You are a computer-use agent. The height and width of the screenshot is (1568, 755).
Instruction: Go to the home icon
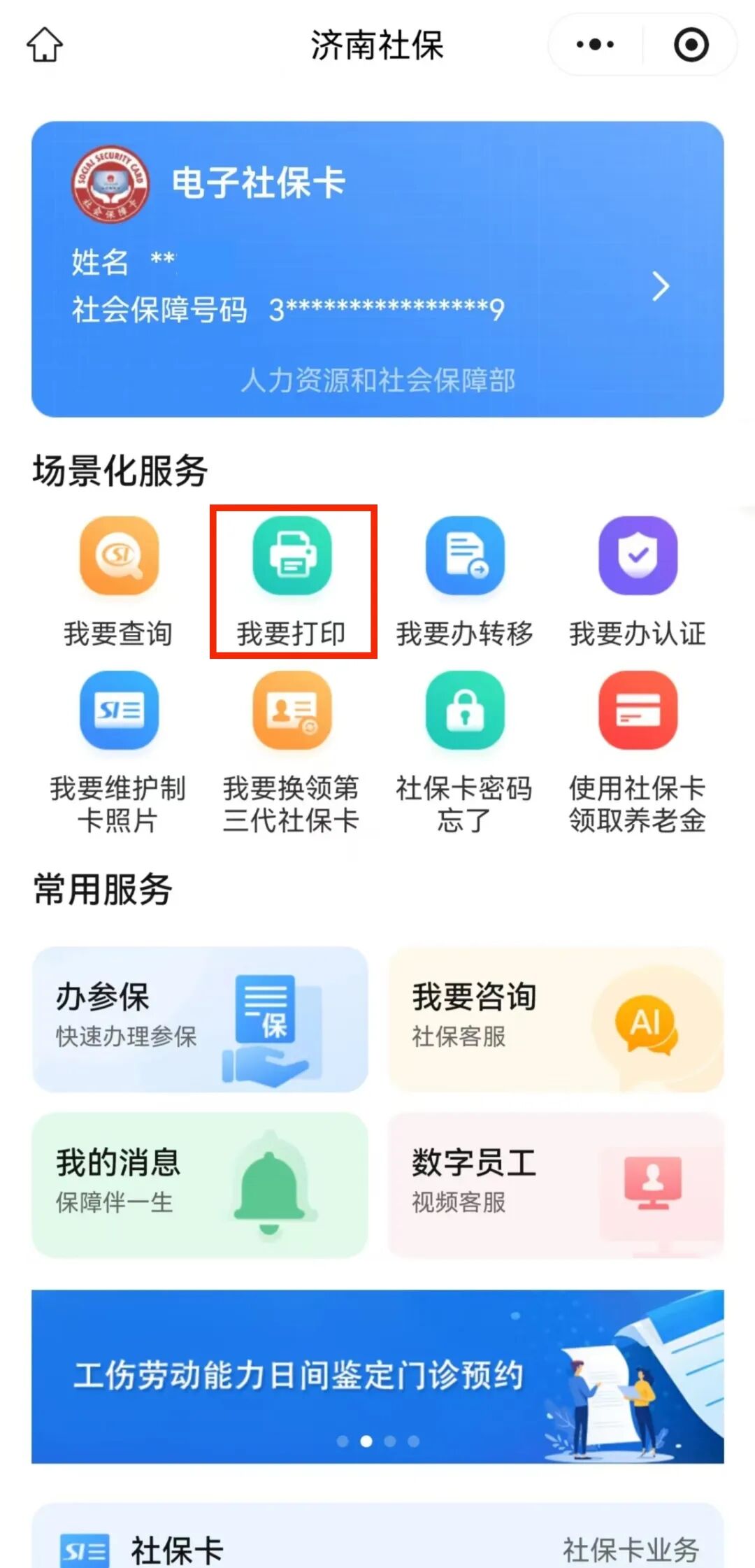click(x=45, y=45)
